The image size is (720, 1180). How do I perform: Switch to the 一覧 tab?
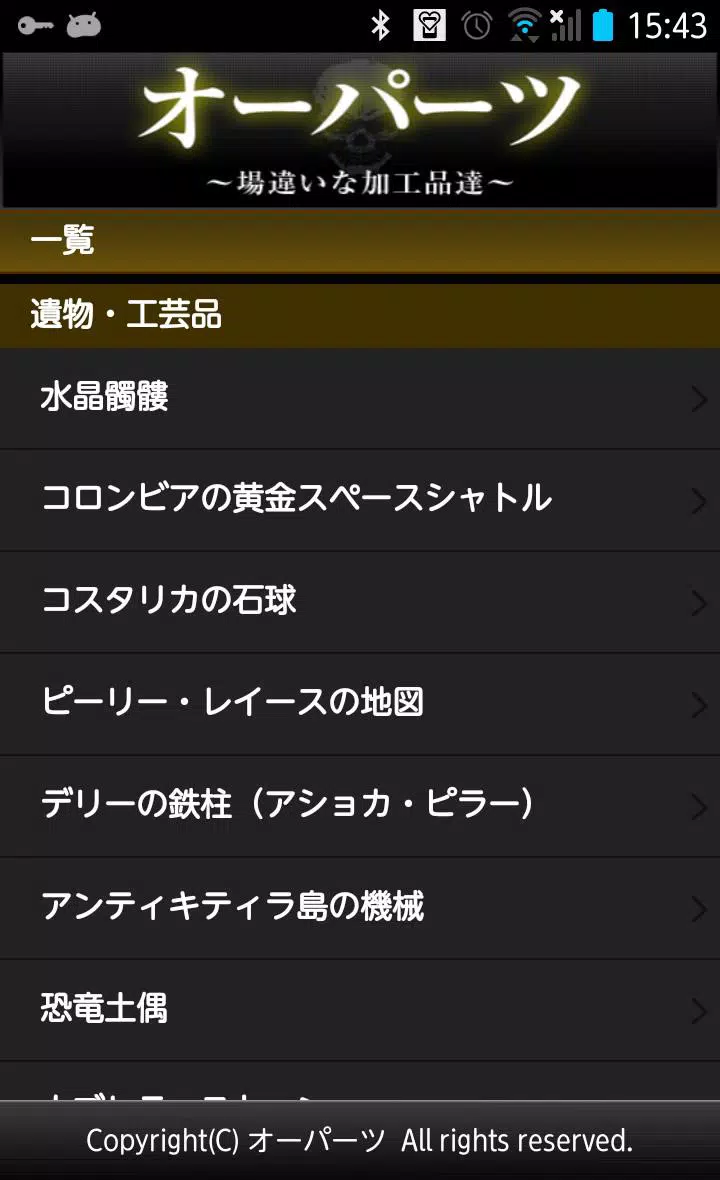point(64,239)
